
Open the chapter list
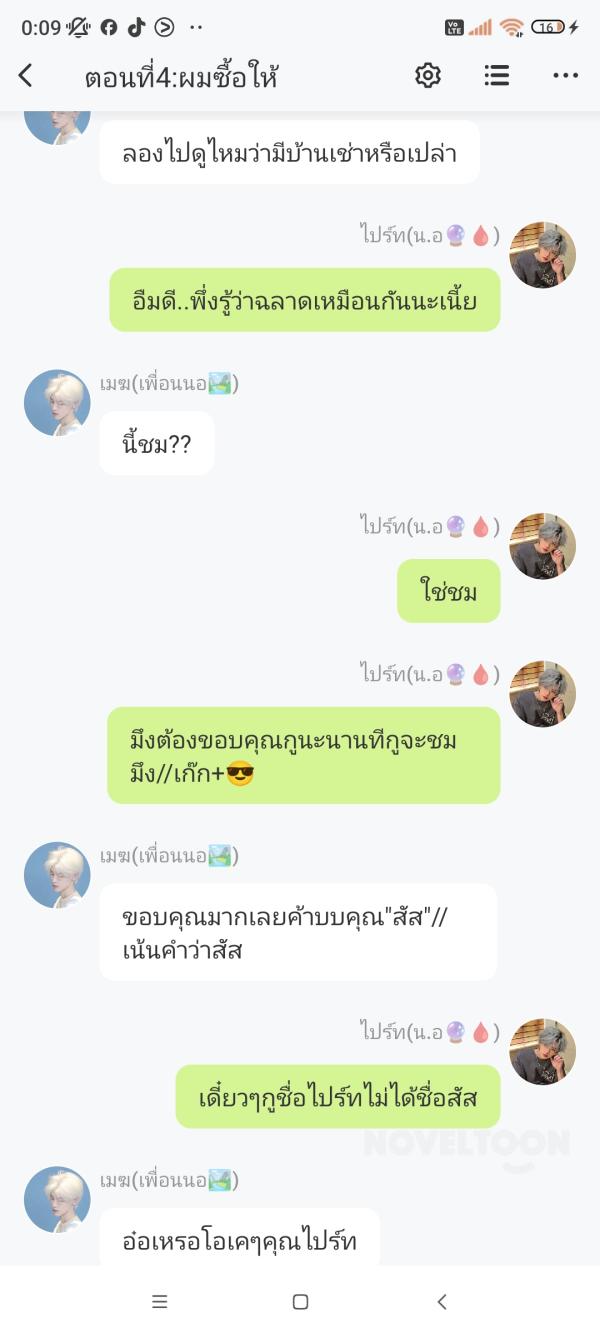tap(496, 75)
